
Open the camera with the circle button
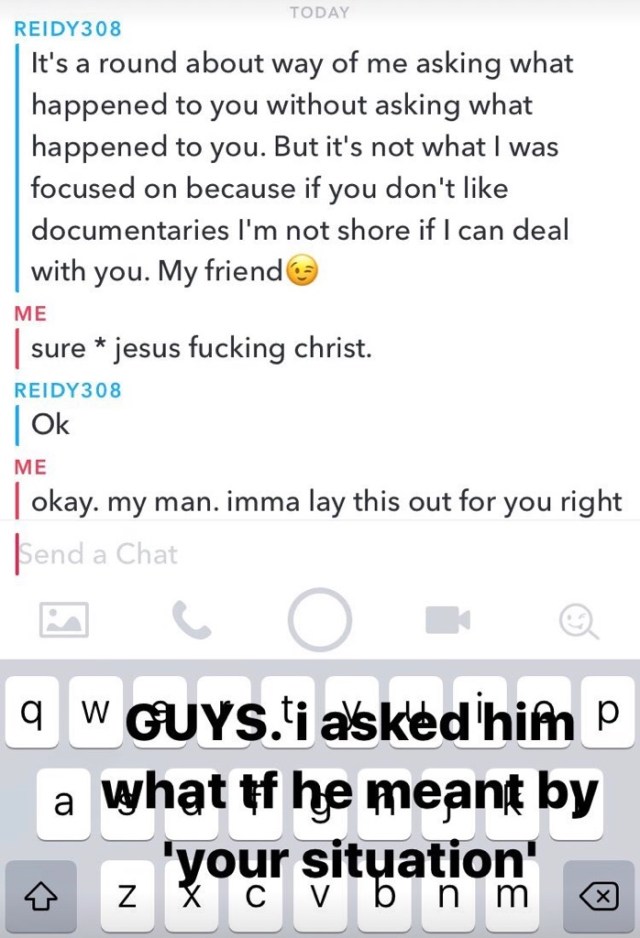click(319, 620)
